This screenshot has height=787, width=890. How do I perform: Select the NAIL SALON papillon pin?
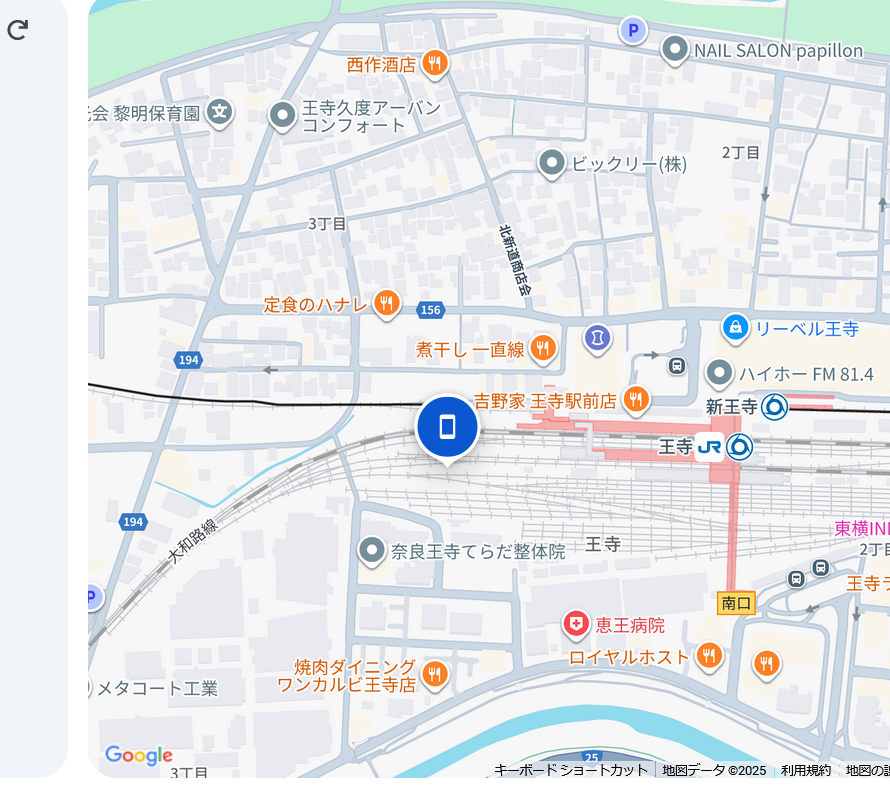[675, 49]
